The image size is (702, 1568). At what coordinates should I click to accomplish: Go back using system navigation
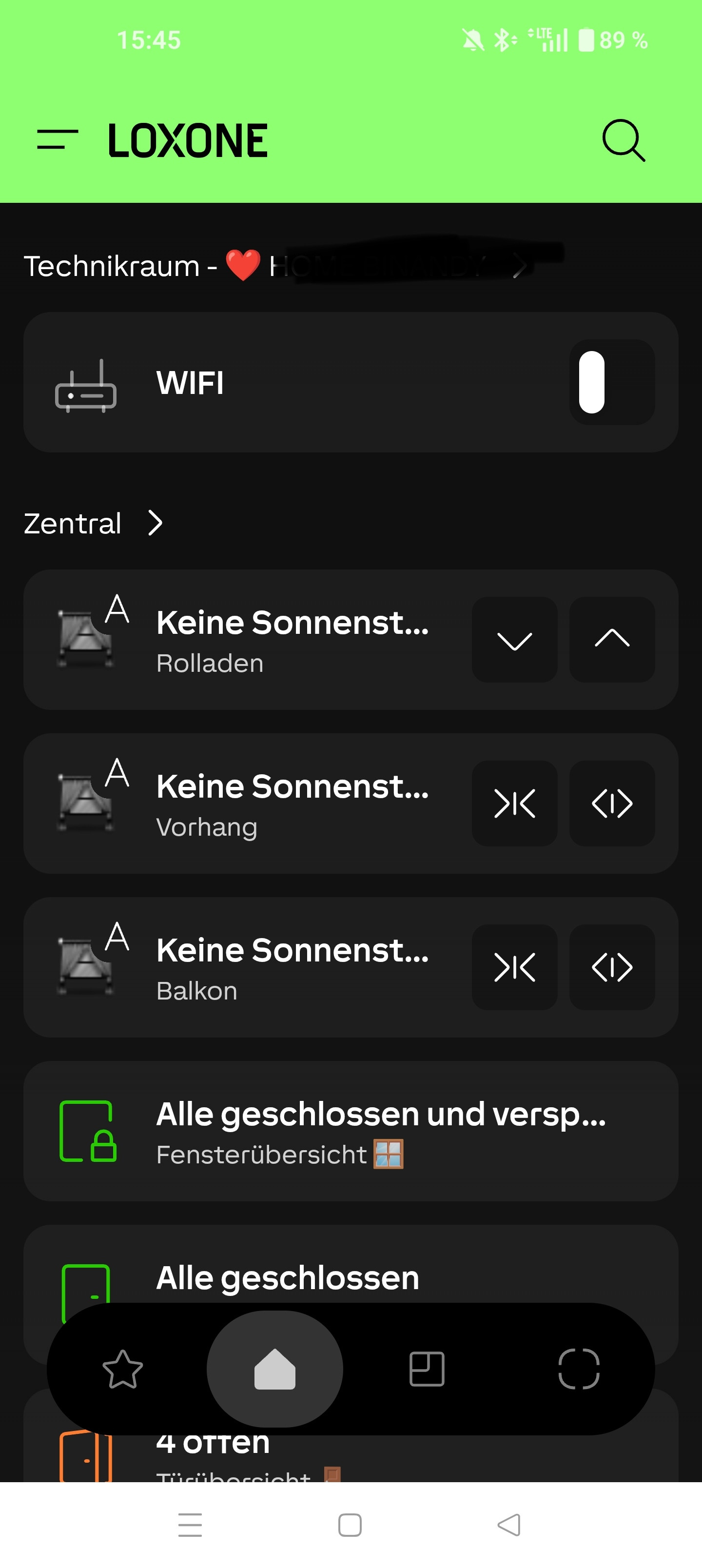coord(509,1525)
